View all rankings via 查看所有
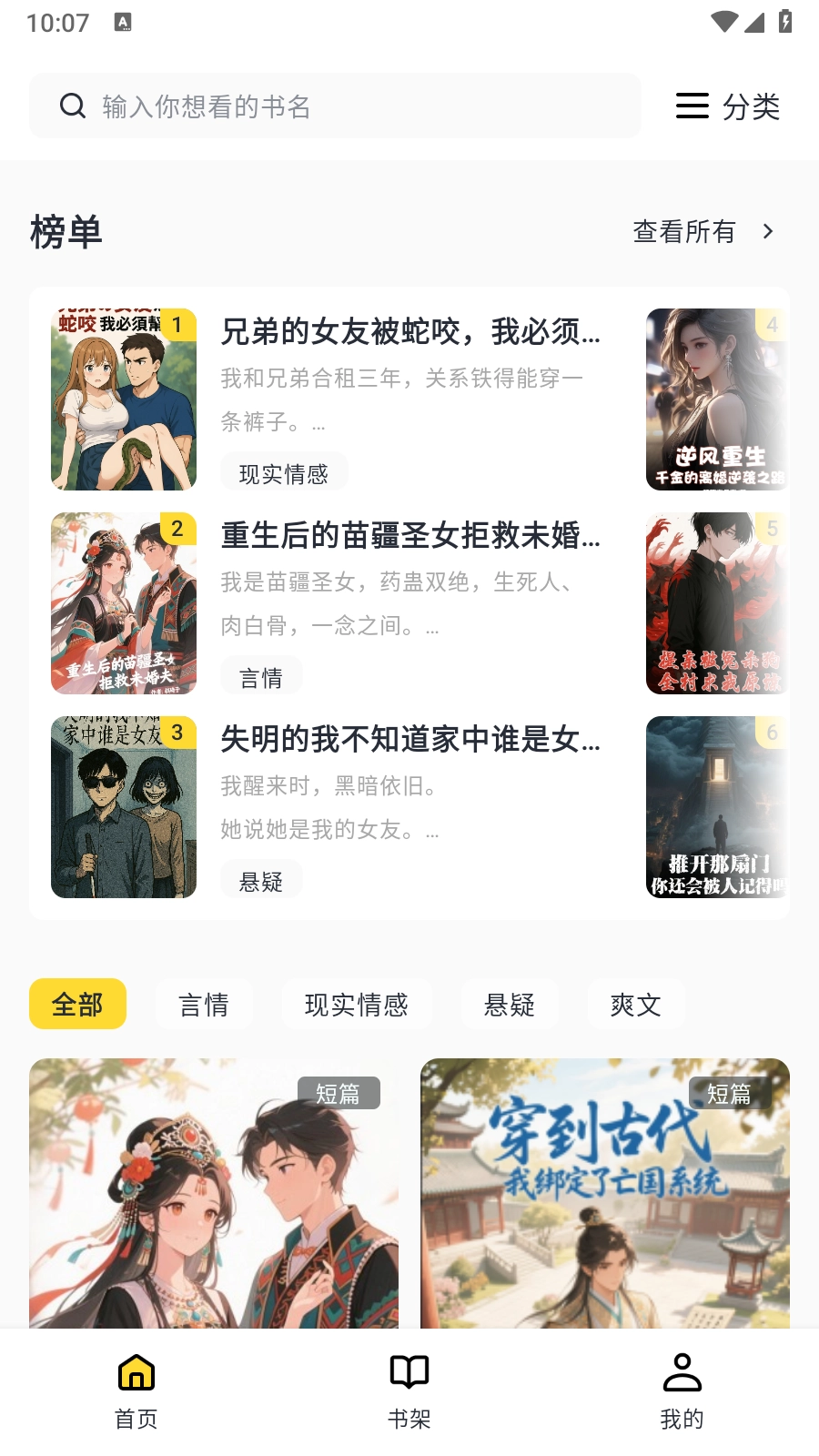The image size is (819, 1456). [703, 232]
